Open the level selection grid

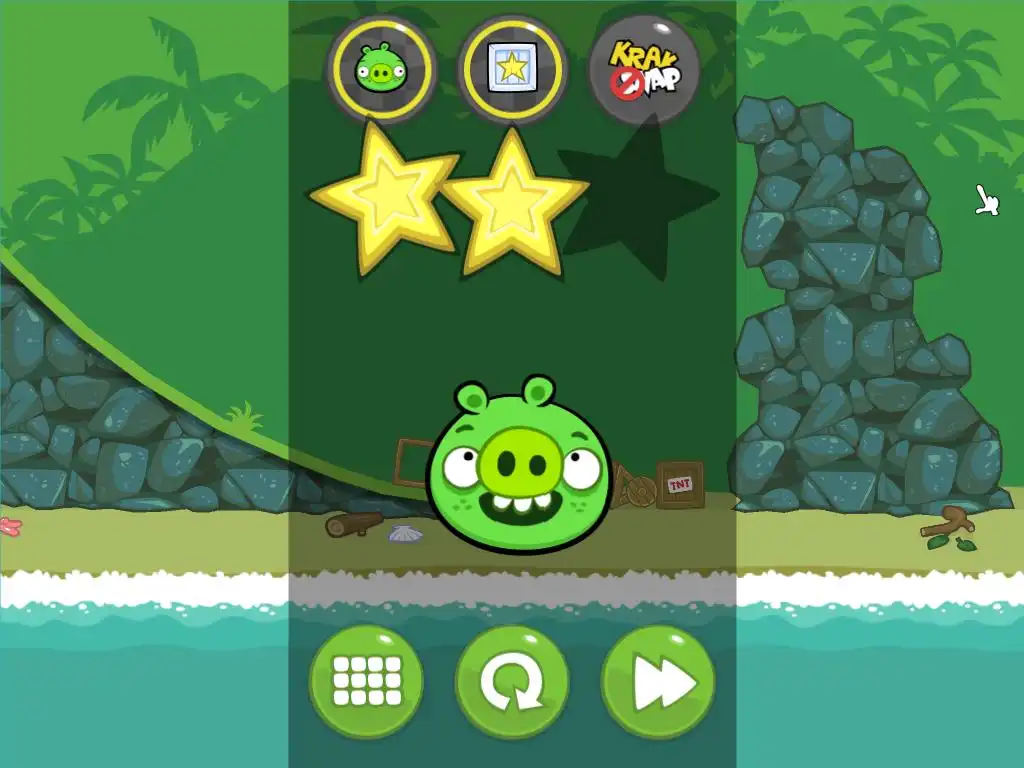coord(366,682)
